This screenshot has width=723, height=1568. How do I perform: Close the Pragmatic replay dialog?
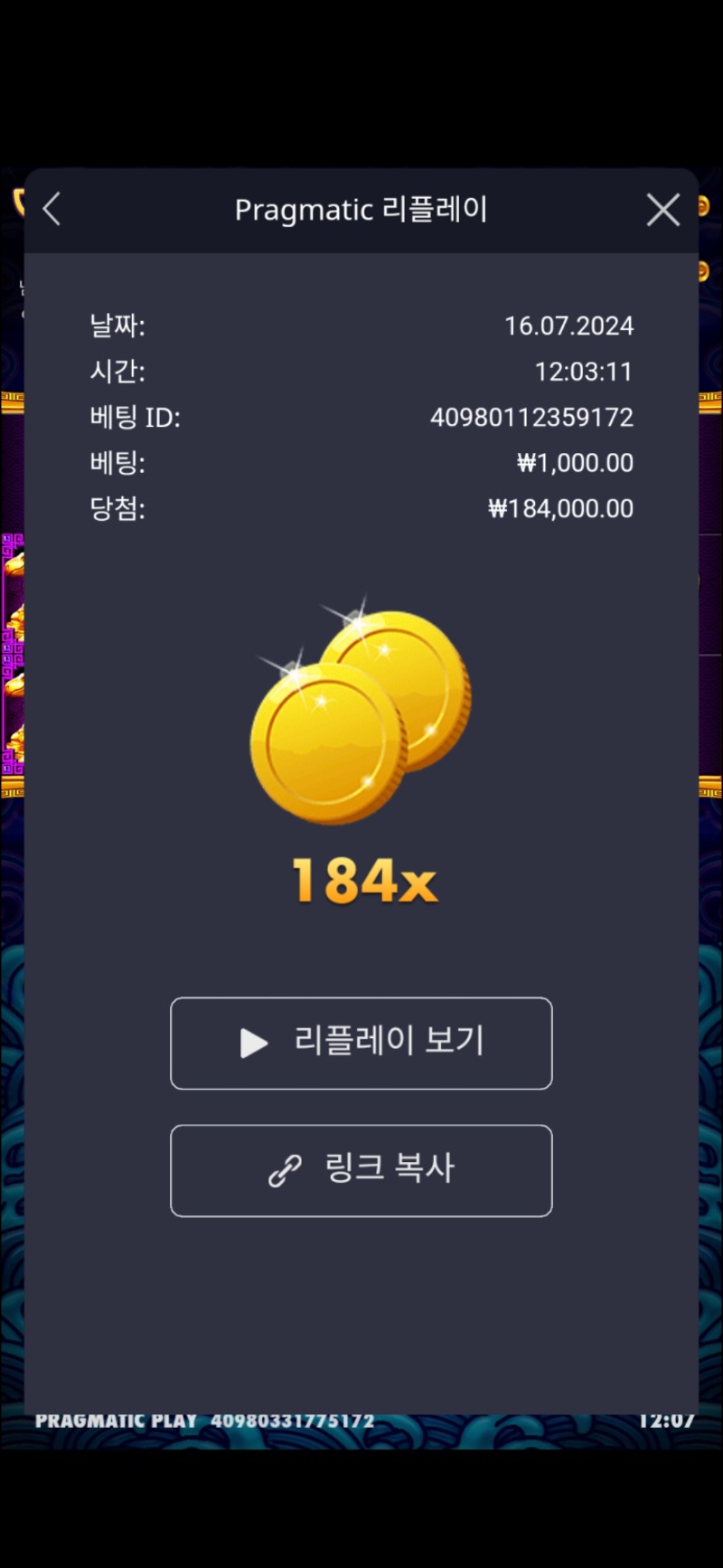662,210
